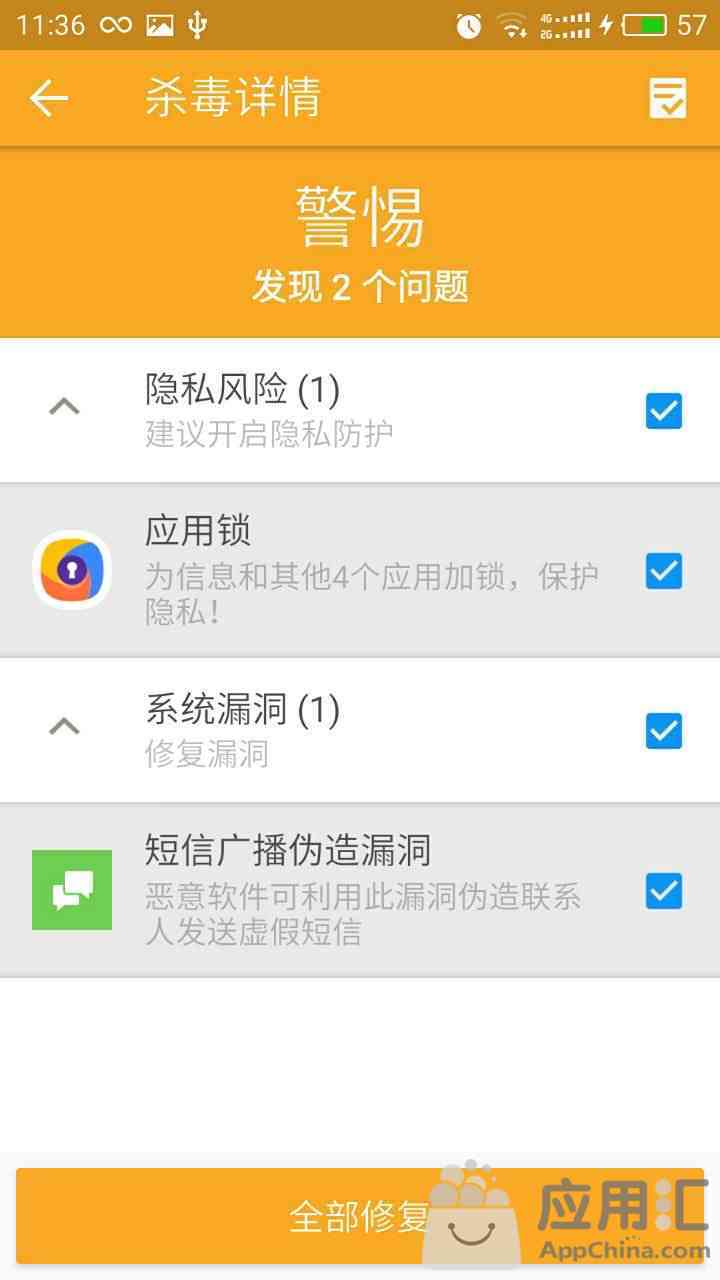This screenshot has height=1280, width=720.
Task: Tap the 全部修复 button
Action: [360, 1216]
